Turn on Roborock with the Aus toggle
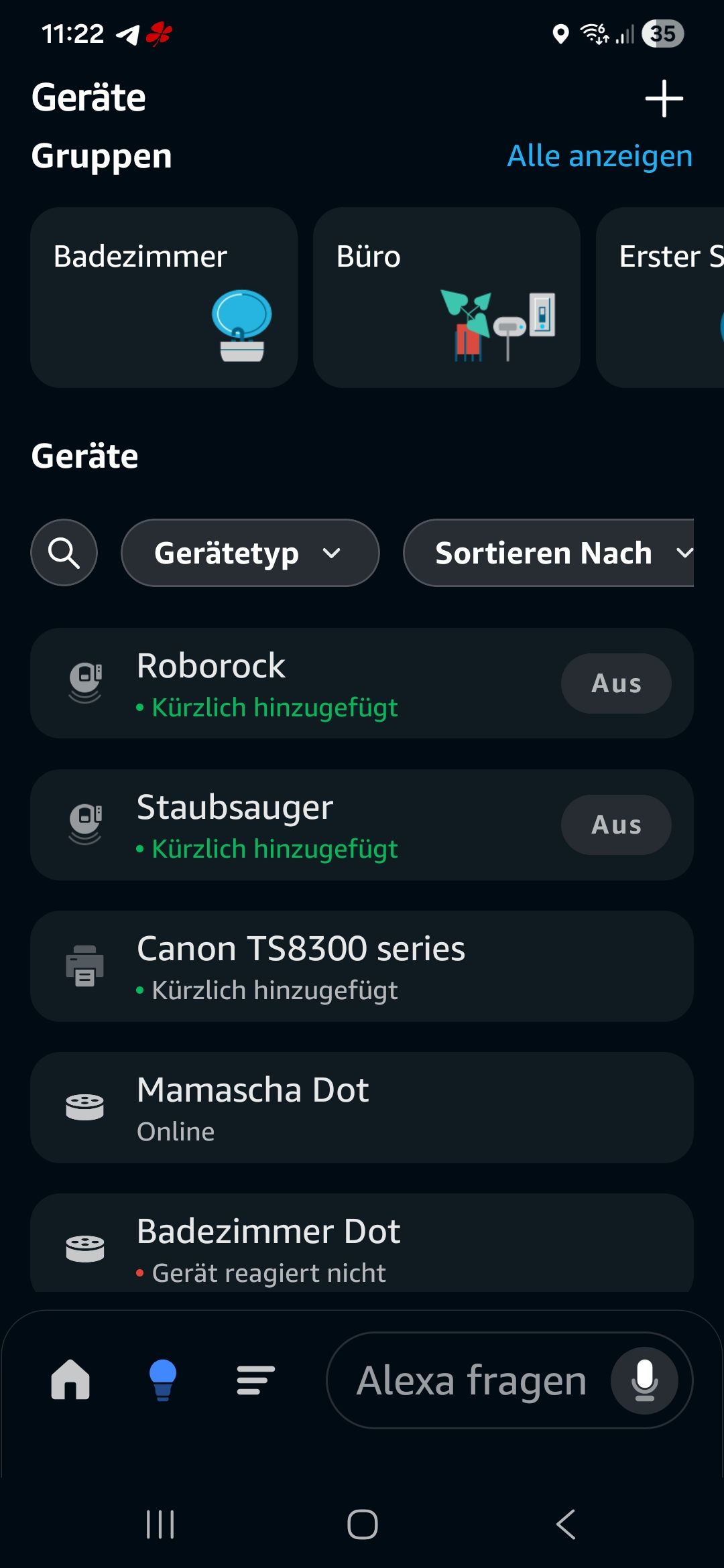 coord(615,683)
